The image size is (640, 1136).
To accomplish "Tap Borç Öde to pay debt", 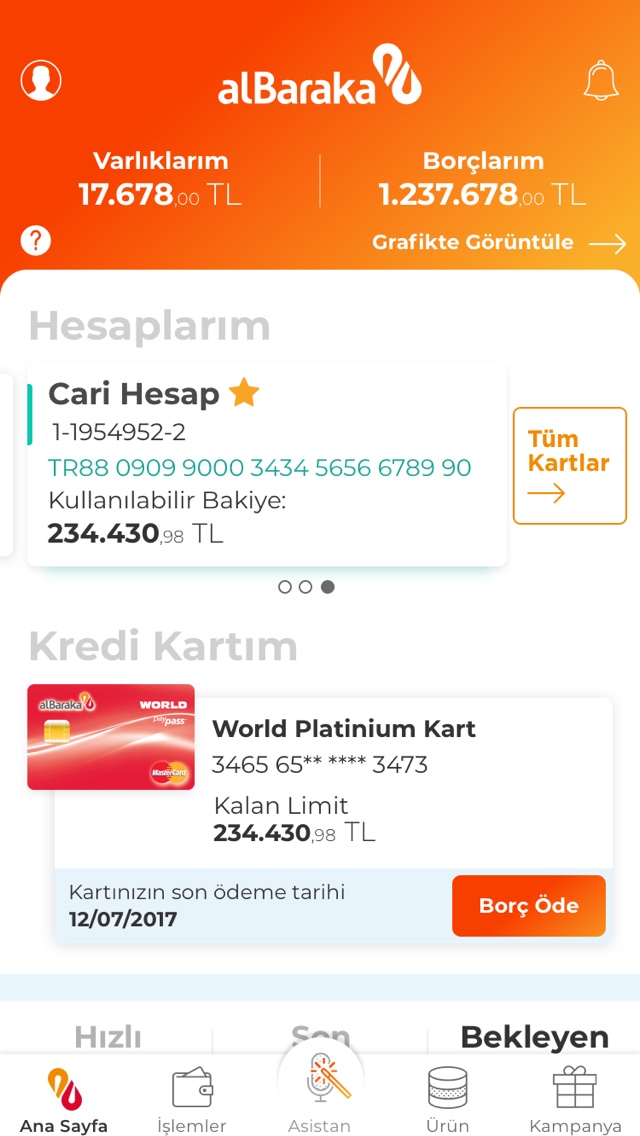I will 528,906.
